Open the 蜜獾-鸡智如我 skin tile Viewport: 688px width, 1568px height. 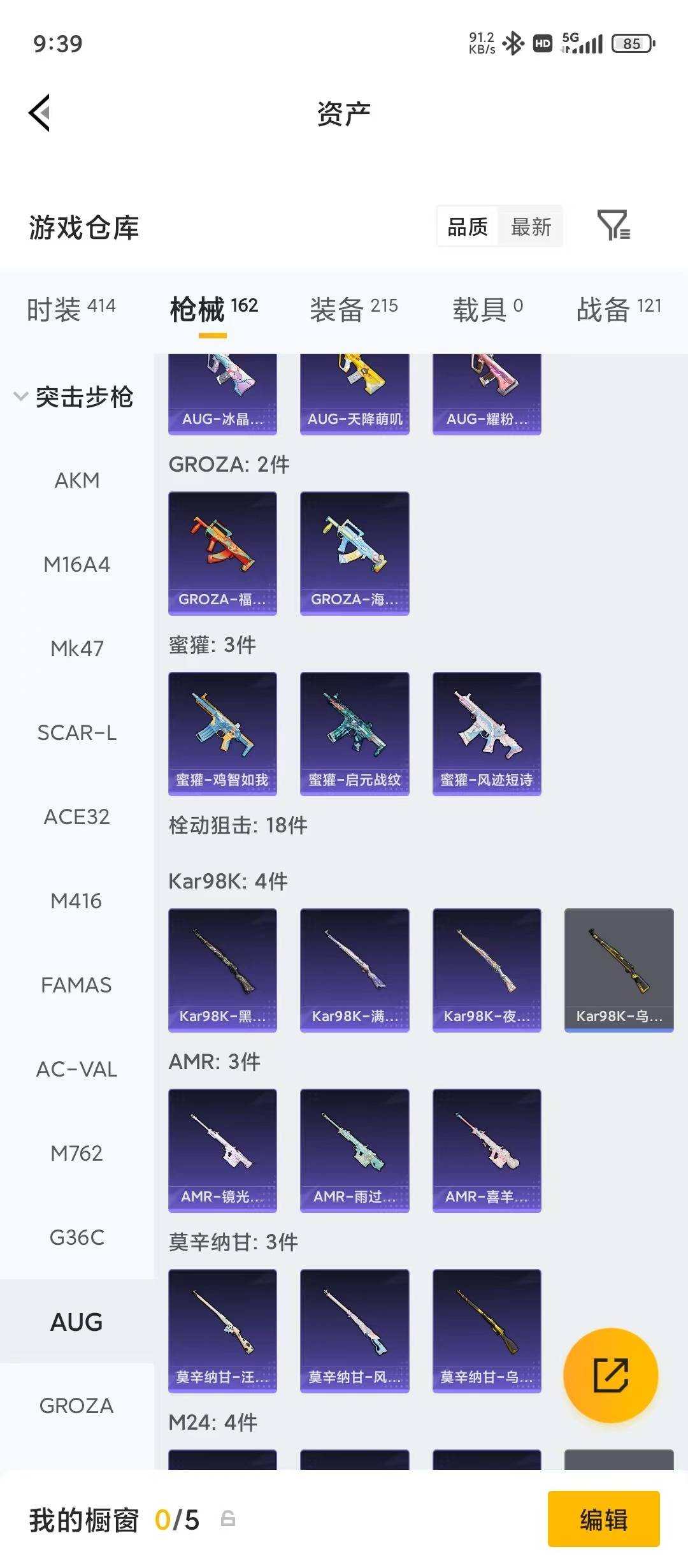pos(222,734)
